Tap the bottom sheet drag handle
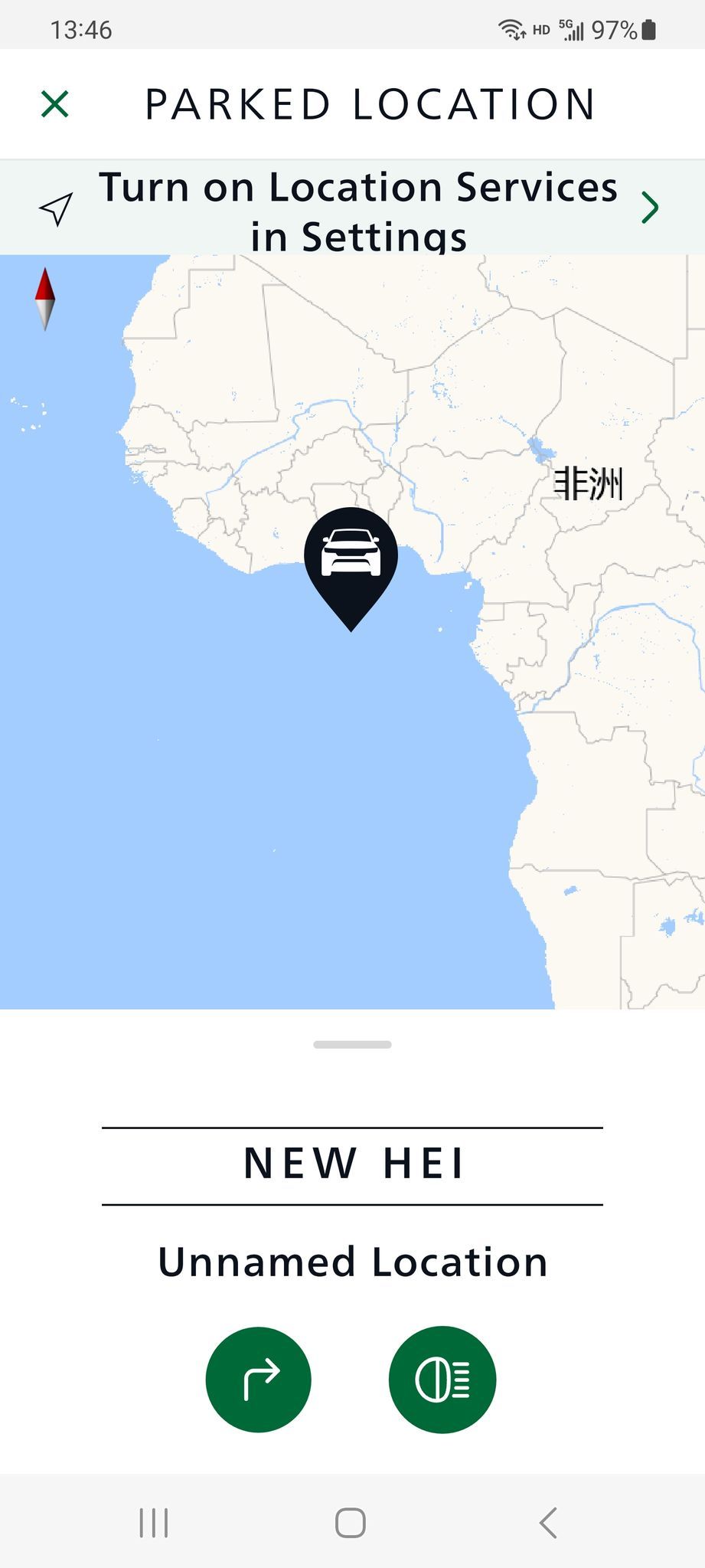This screenshot has height=1568, width=705. (352, 1045)
